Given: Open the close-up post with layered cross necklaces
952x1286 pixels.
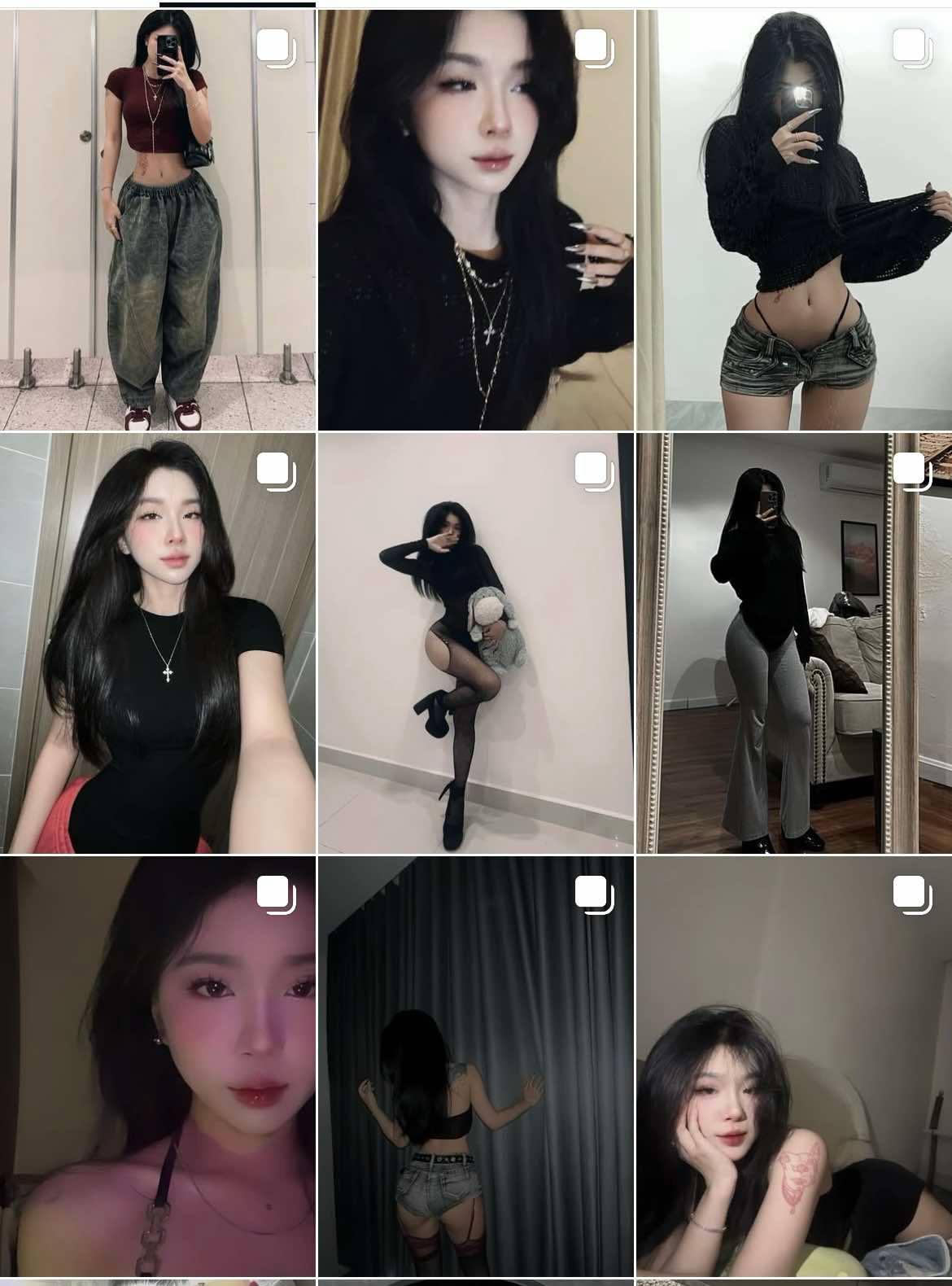Looking at the screenshot, I should [x=475, y=220].
